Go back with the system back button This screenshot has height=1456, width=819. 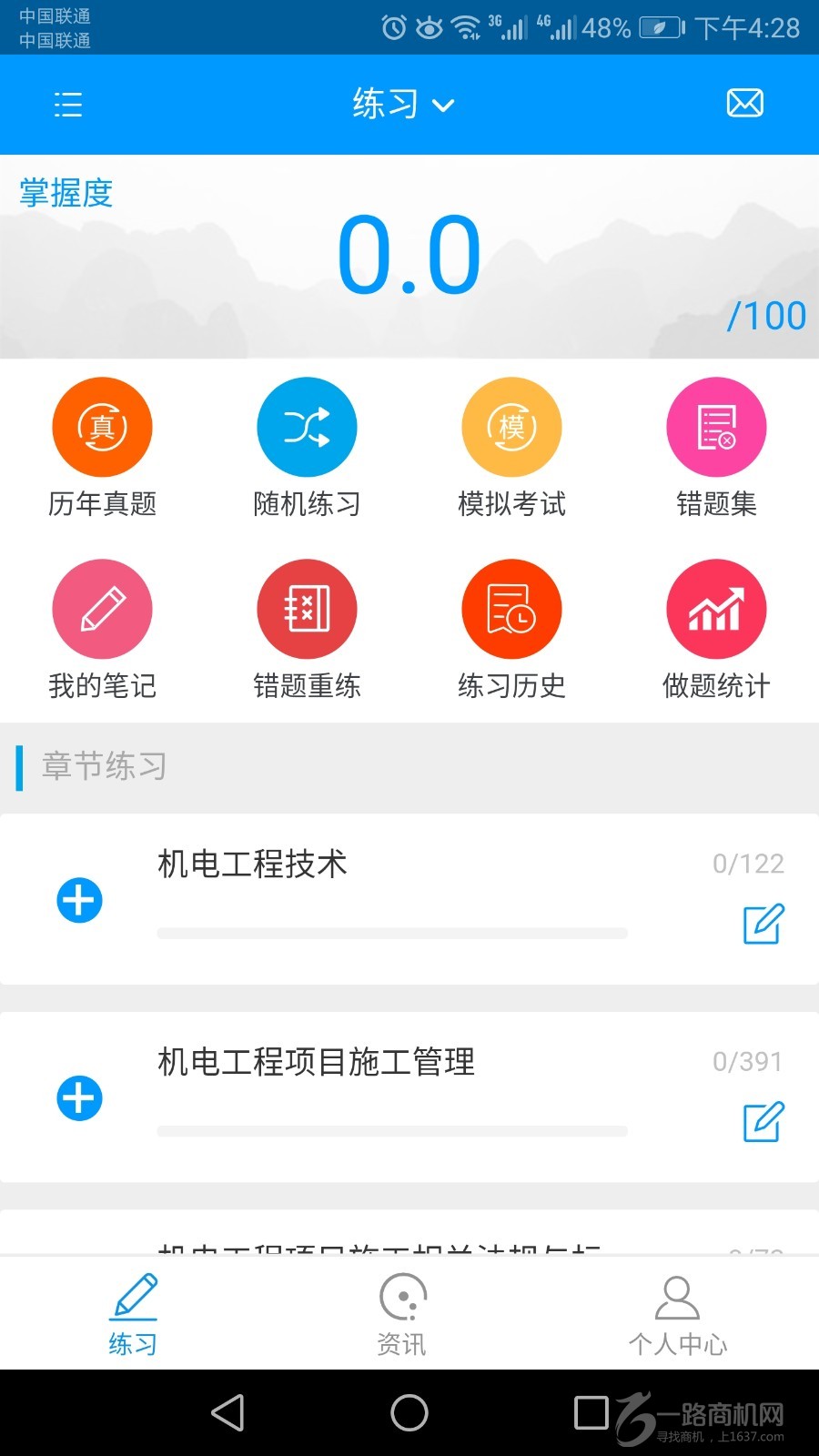[x=227, y=1413]
